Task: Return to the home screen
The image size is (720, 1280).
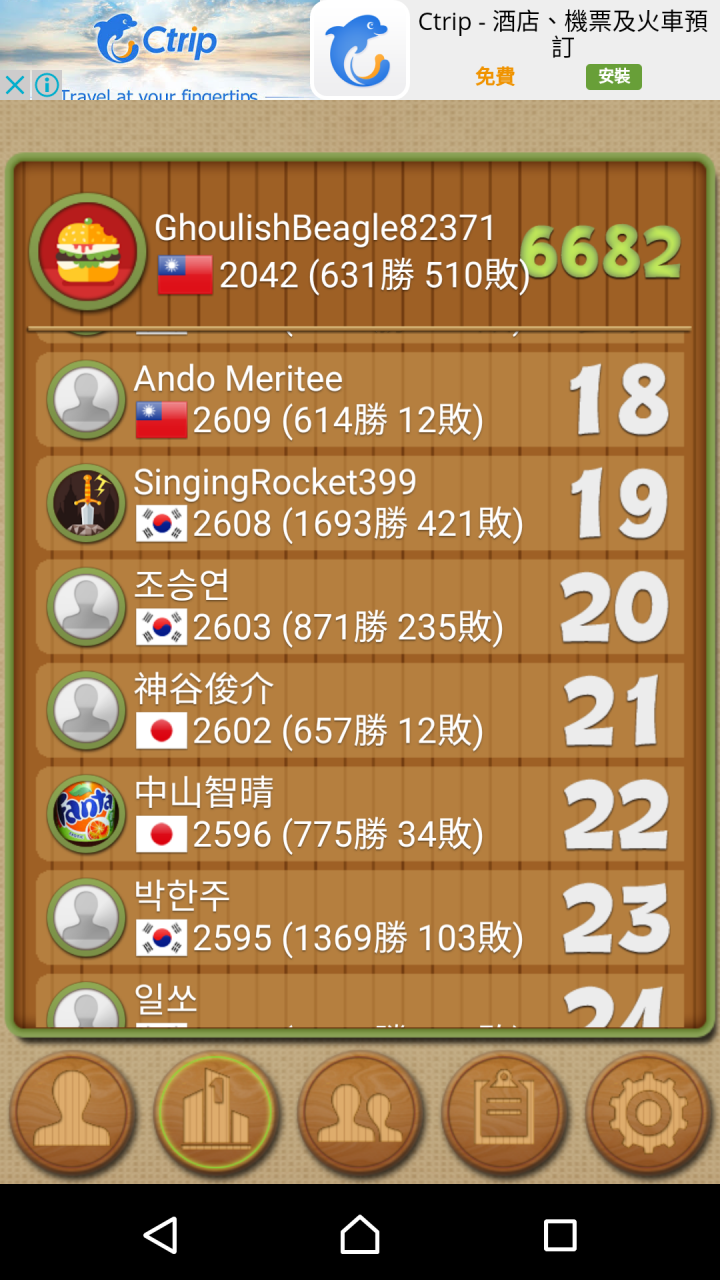Action: click(x=360, y=1235)
